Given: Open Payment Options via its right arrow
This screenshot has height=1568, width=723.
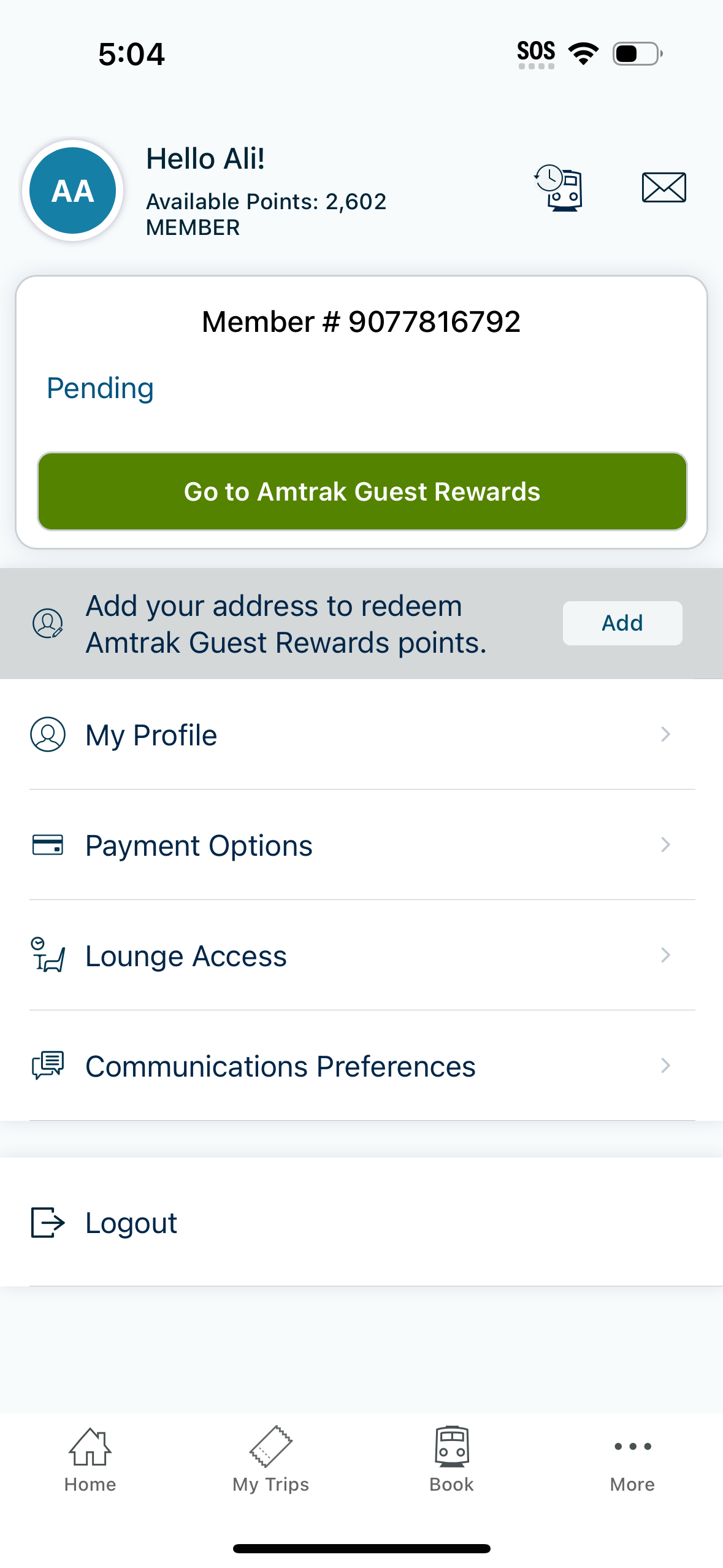Looking at the screenshot, I should pyautogui.click(x=667, y=845).
